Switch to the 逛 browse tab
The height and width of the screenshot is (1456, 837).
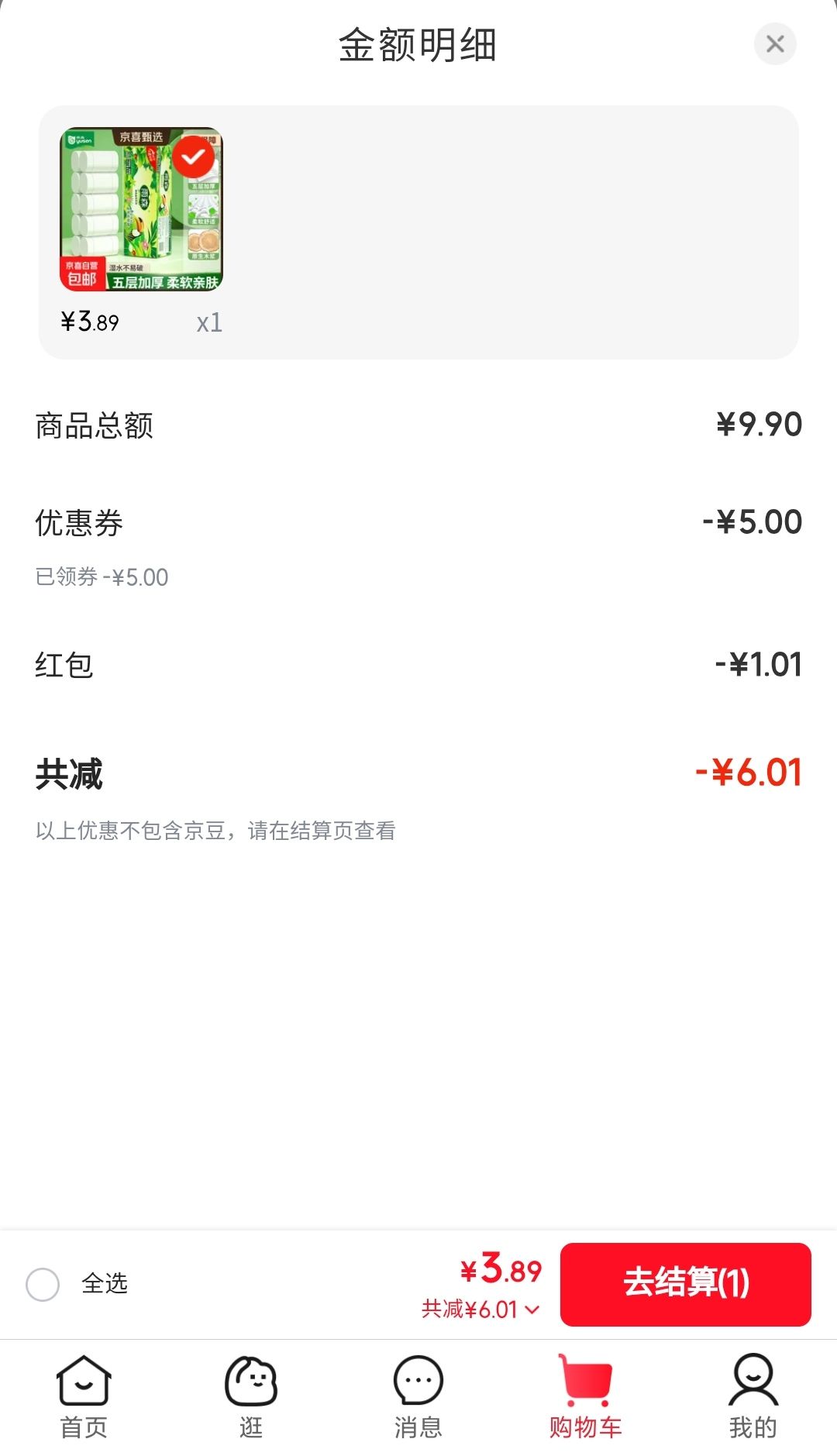[251, 1396]
